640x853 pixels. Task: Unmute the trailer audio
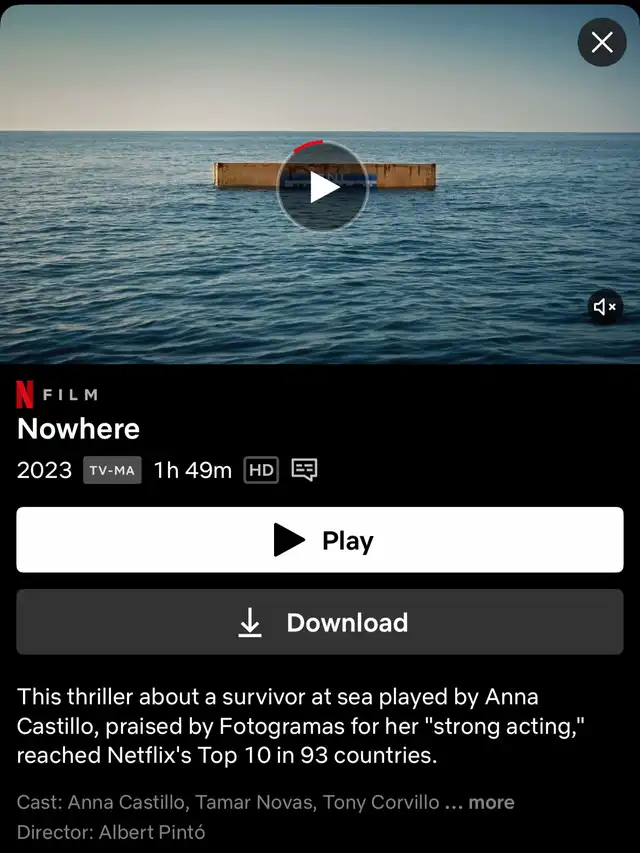coord(605,307)
